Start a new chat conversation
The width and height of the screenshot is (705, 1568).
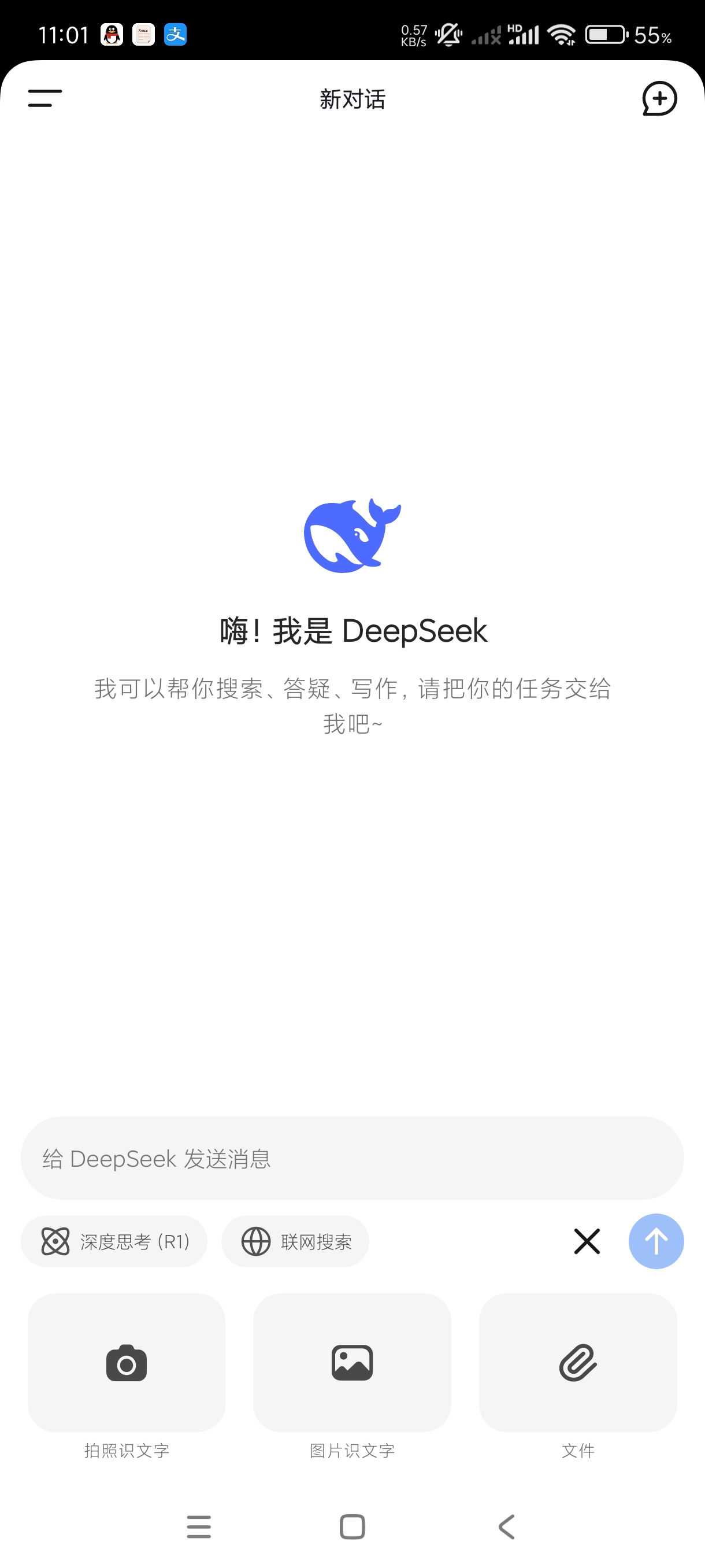(659, 98)
